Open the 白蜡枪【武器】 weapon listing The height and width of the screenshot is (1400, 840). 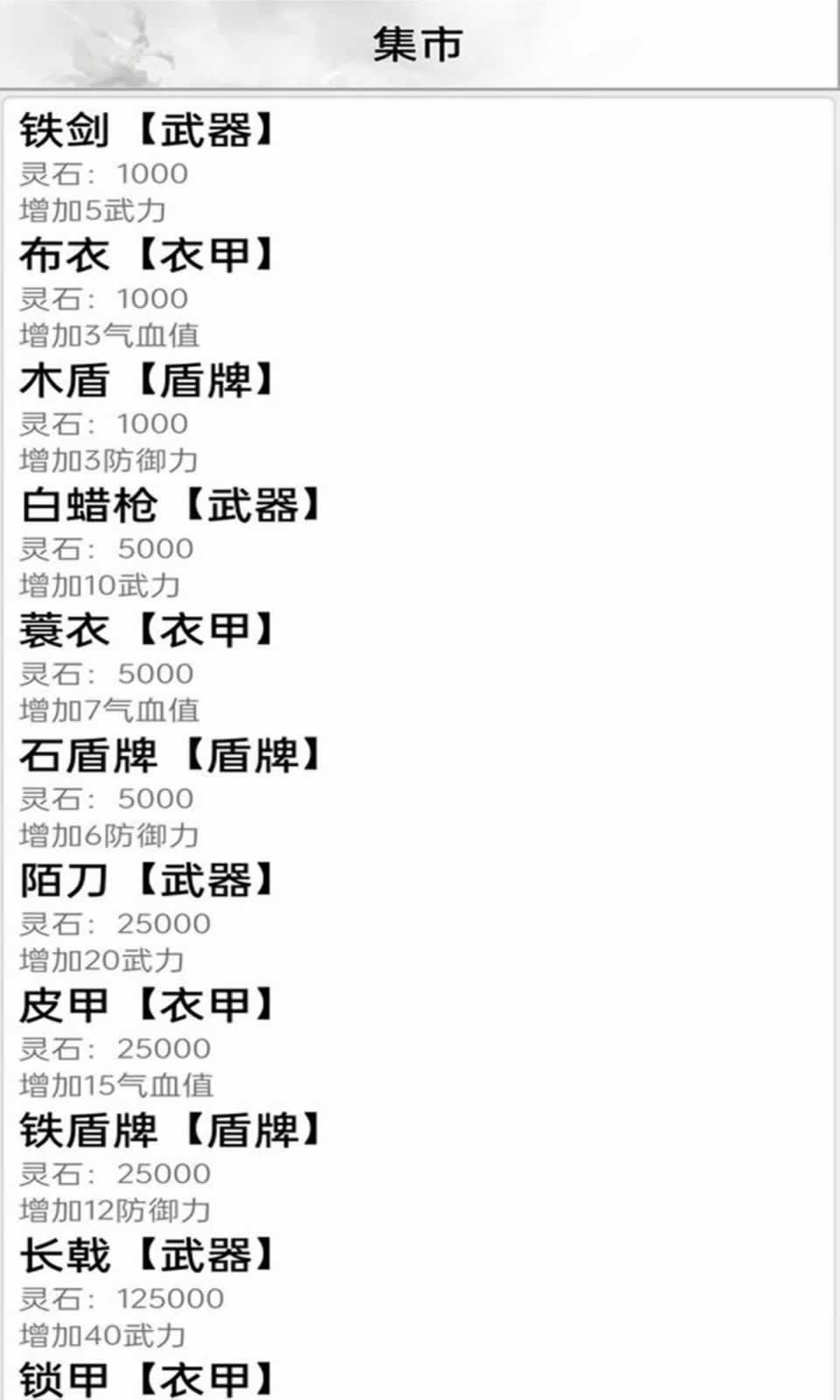171,507
